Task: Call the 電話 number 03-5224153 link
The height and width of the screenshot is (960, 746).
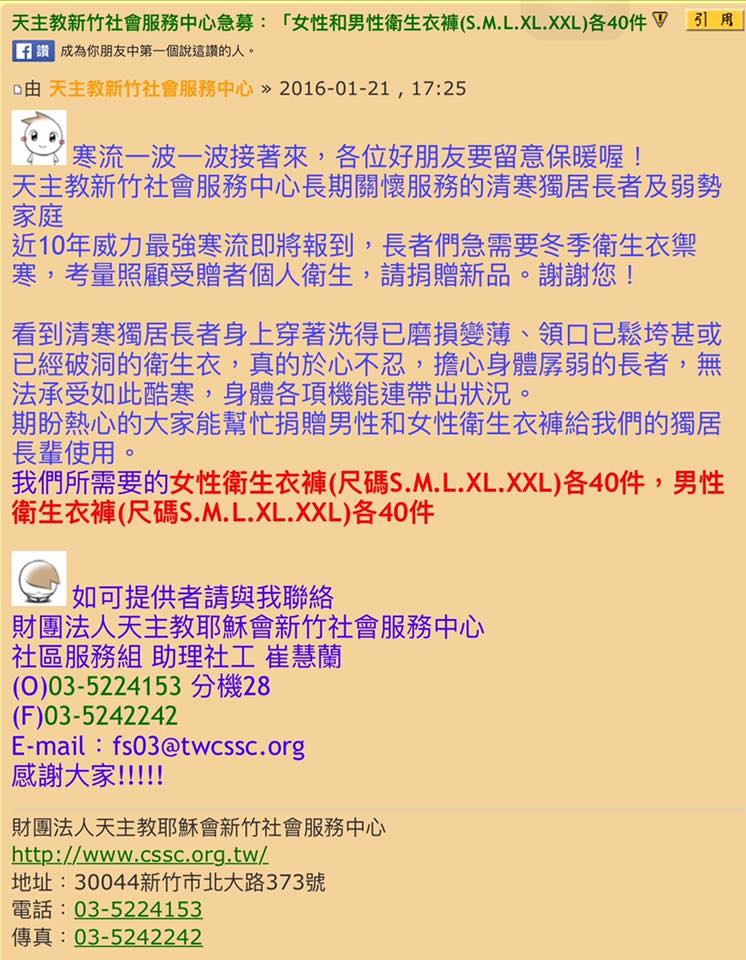Action: [x=138, y=909]
